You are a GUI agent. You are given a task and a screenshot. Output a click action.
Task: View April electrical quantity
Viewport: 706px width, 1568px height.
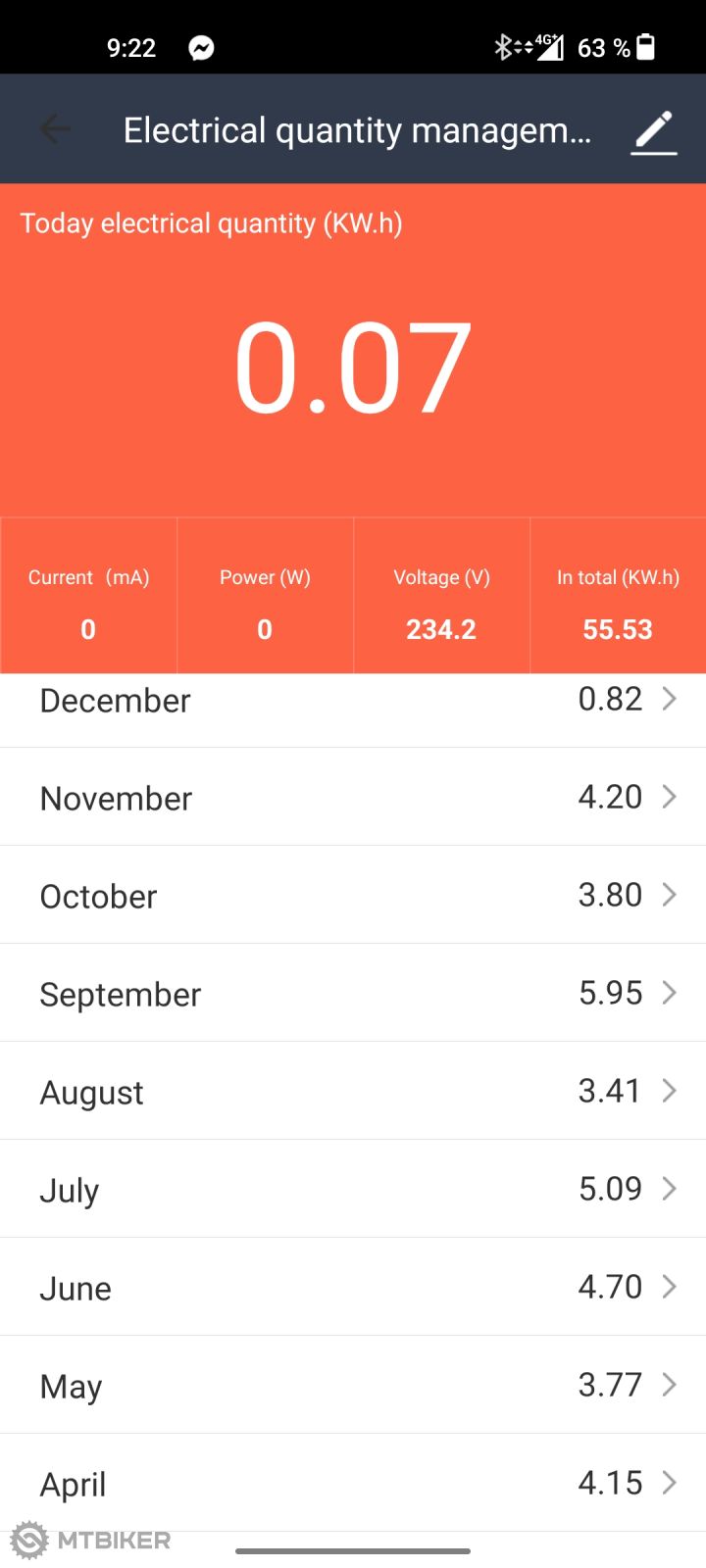click(x=353, y=1484)
